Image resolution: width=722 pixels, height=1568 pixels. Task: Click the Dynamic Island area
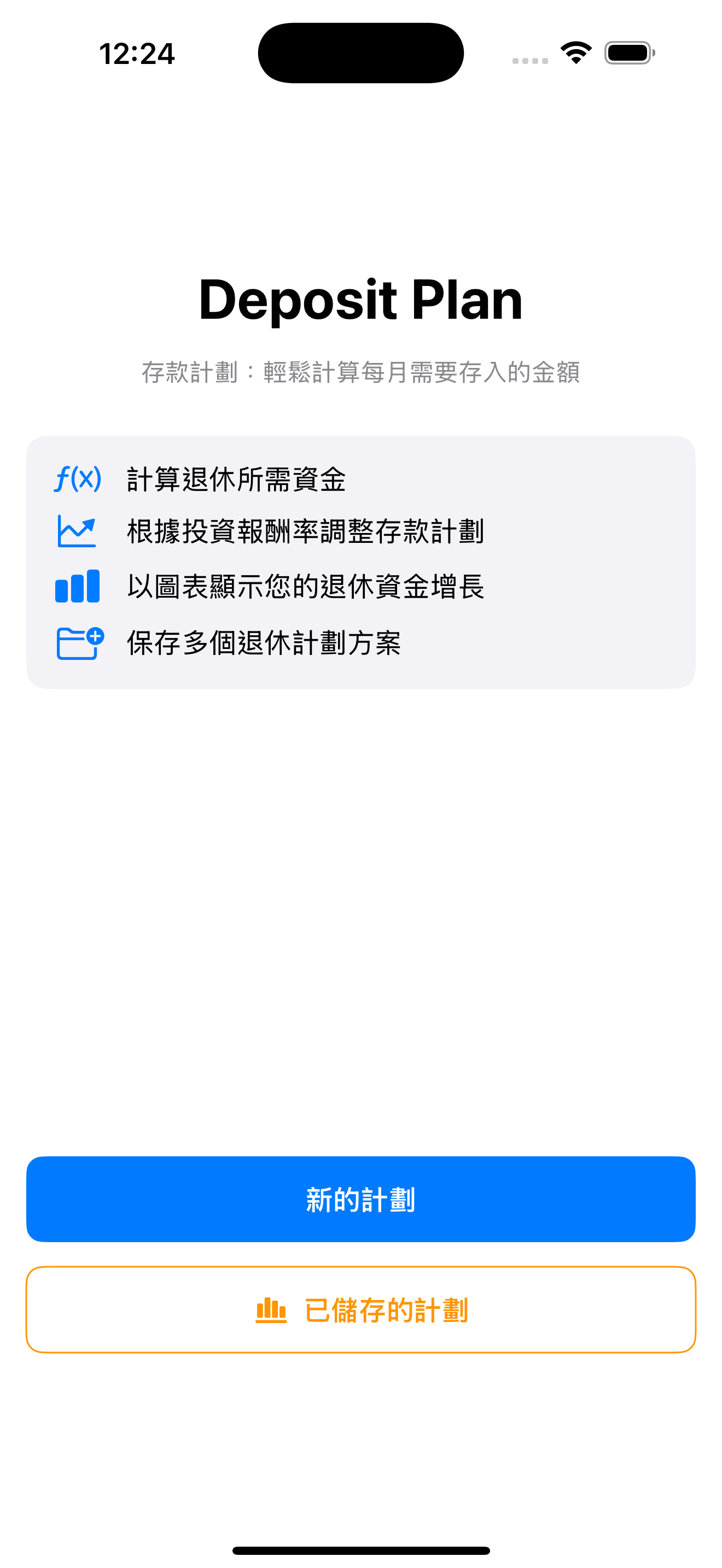coord(360,54)
